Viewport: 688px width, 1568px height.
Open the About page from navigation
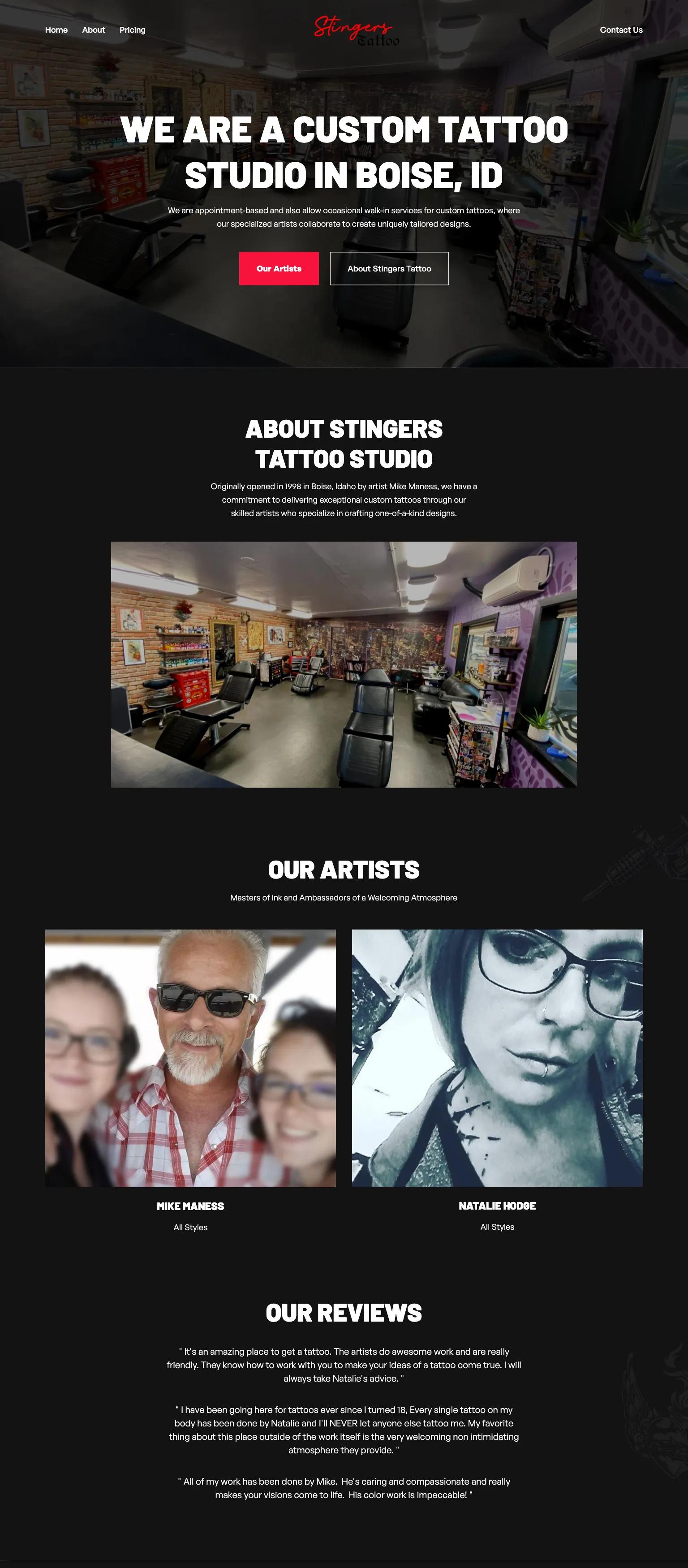click(x=93, y=30)
